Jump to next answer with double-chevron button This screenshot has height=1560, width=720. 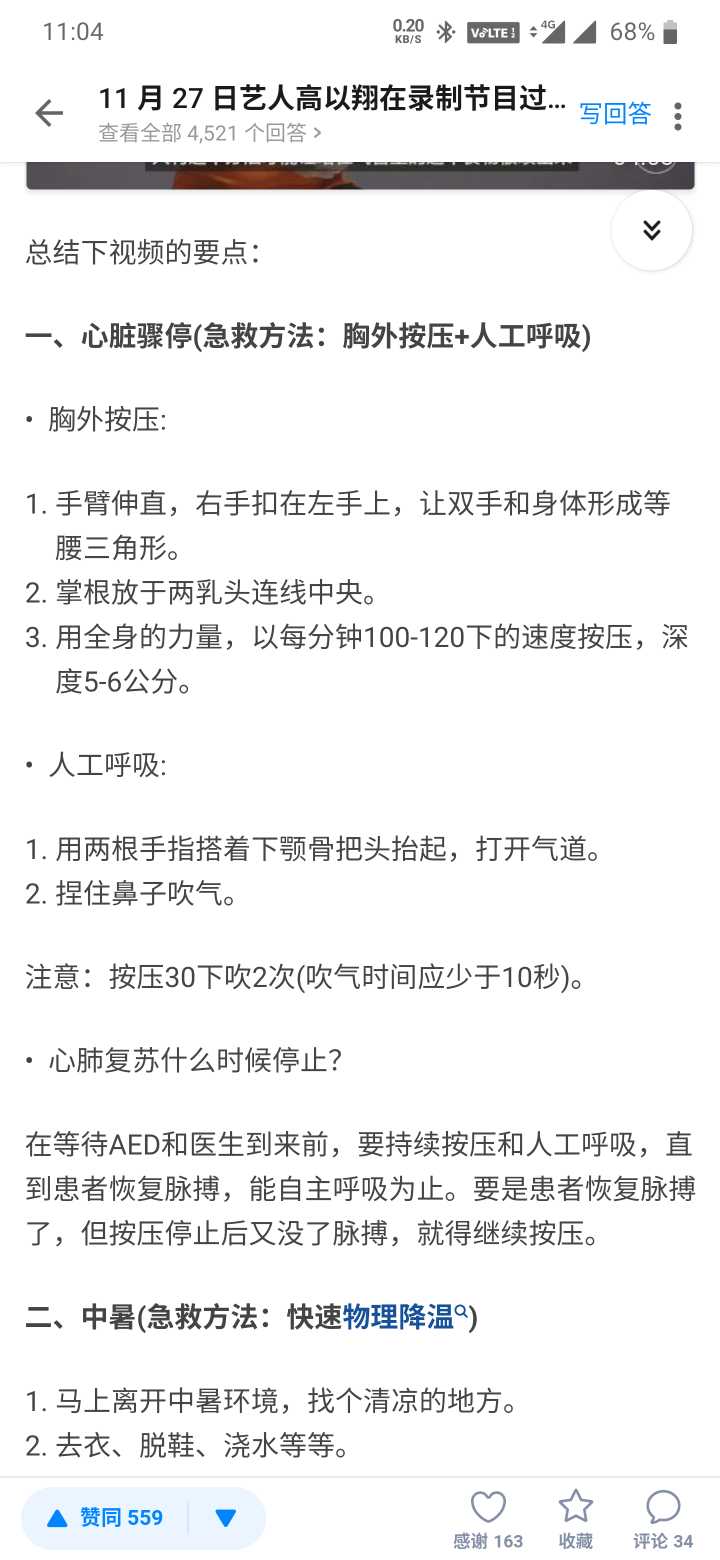(652, 230)
